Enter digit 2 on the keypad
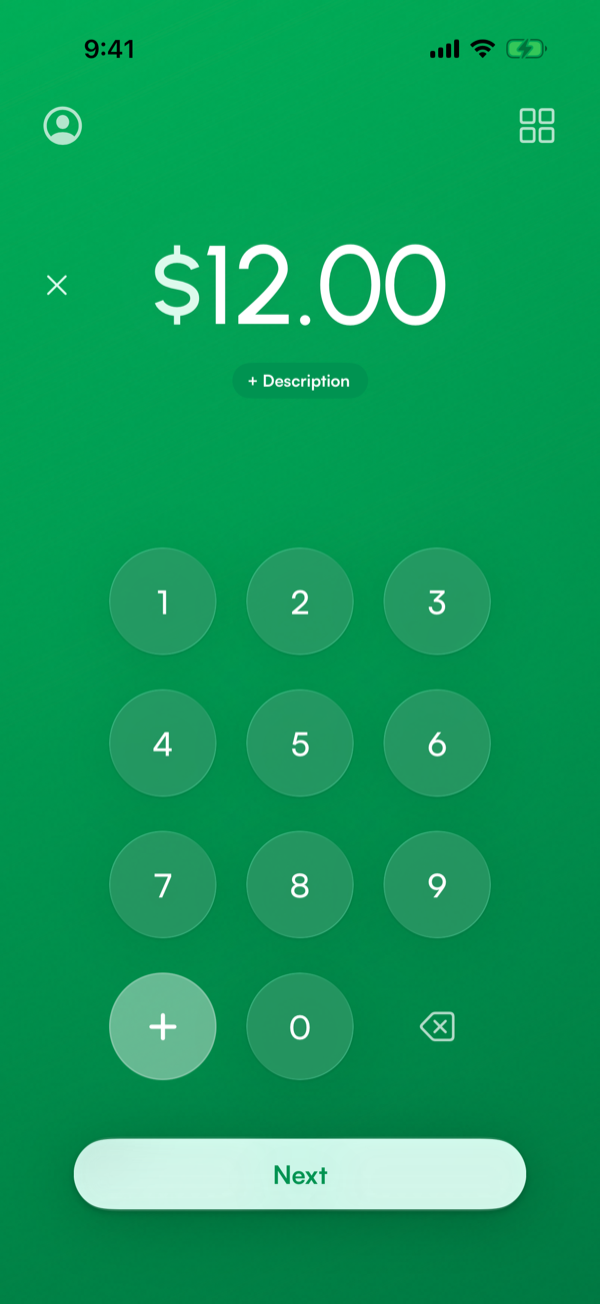 [300, 602]
